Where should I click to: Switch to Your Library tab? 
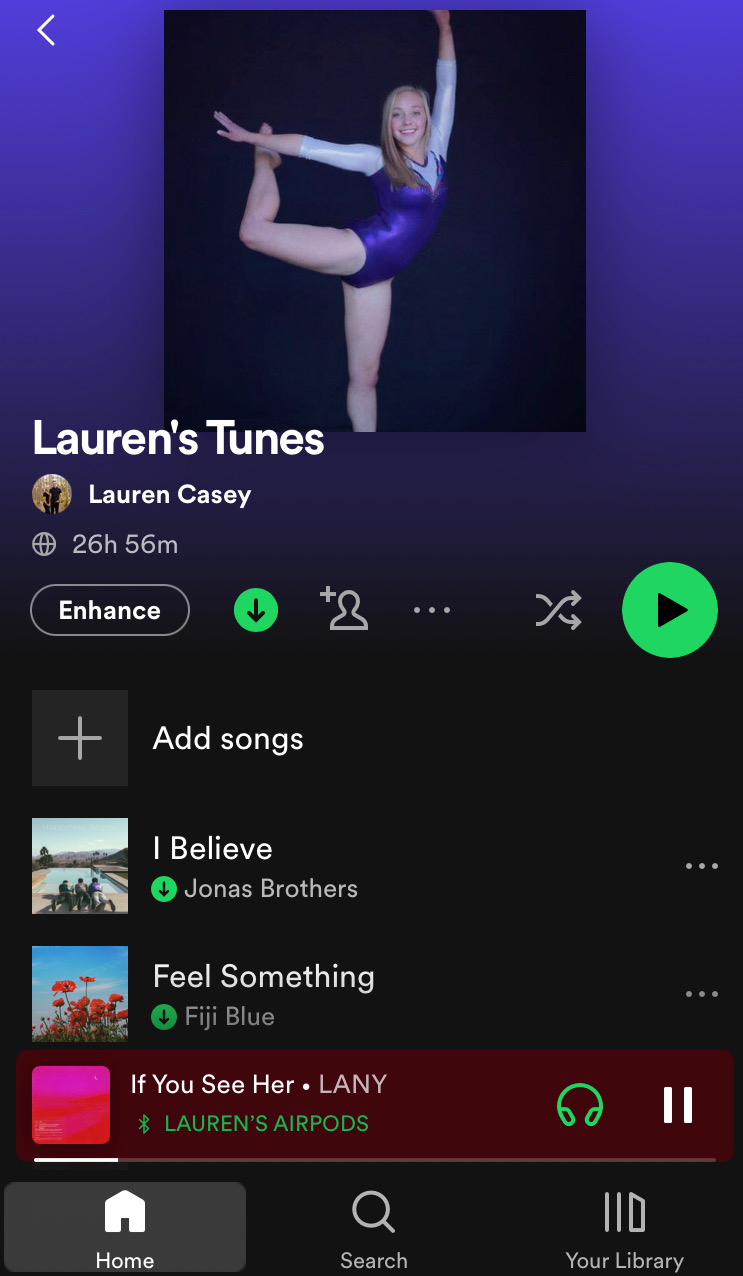click(624, 1228)
